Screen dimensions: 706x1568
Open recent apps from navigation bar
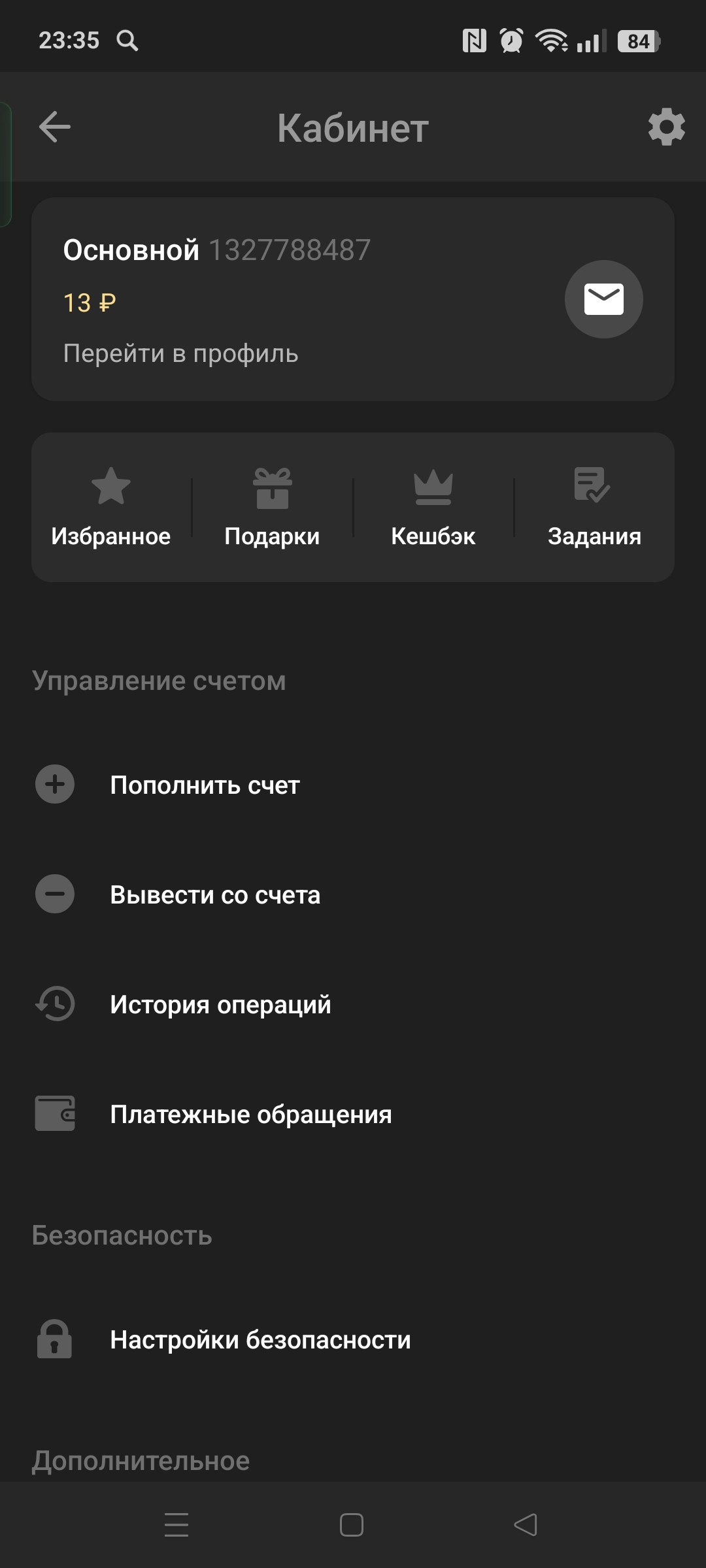tap(176, 1525)
